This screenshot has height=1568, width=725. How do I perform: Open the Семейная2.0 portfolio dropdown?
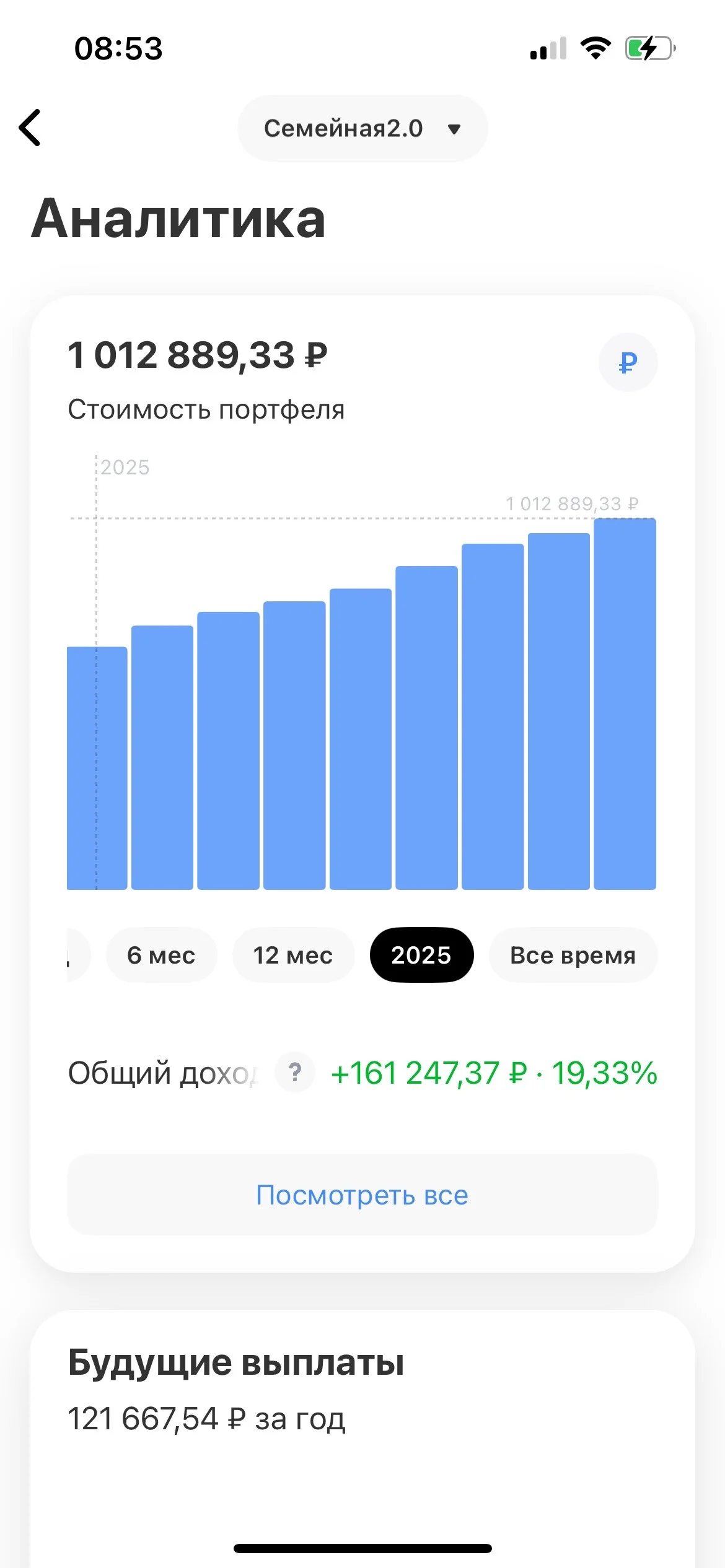click(x=362, y=128)
